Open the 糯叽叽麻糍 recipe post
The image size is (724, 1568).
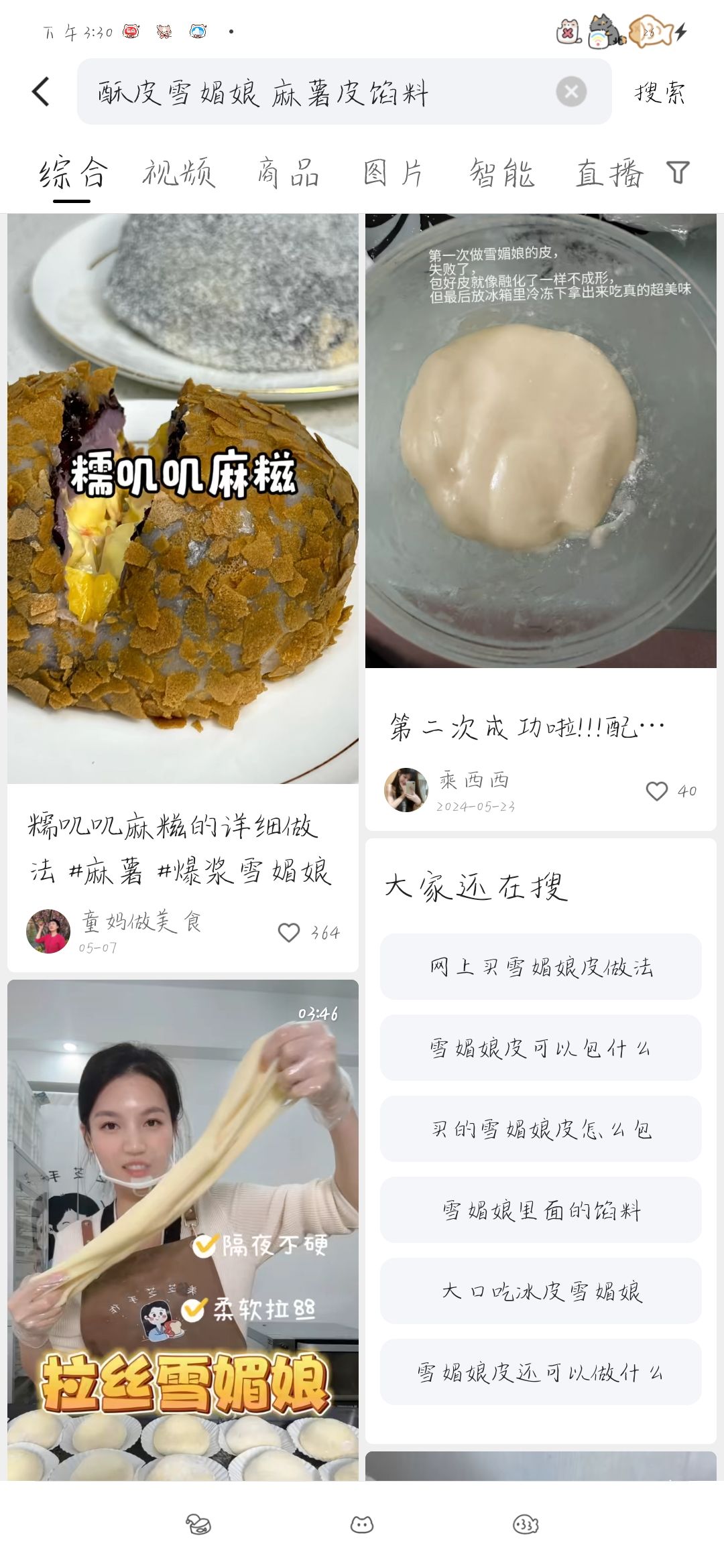182,499
